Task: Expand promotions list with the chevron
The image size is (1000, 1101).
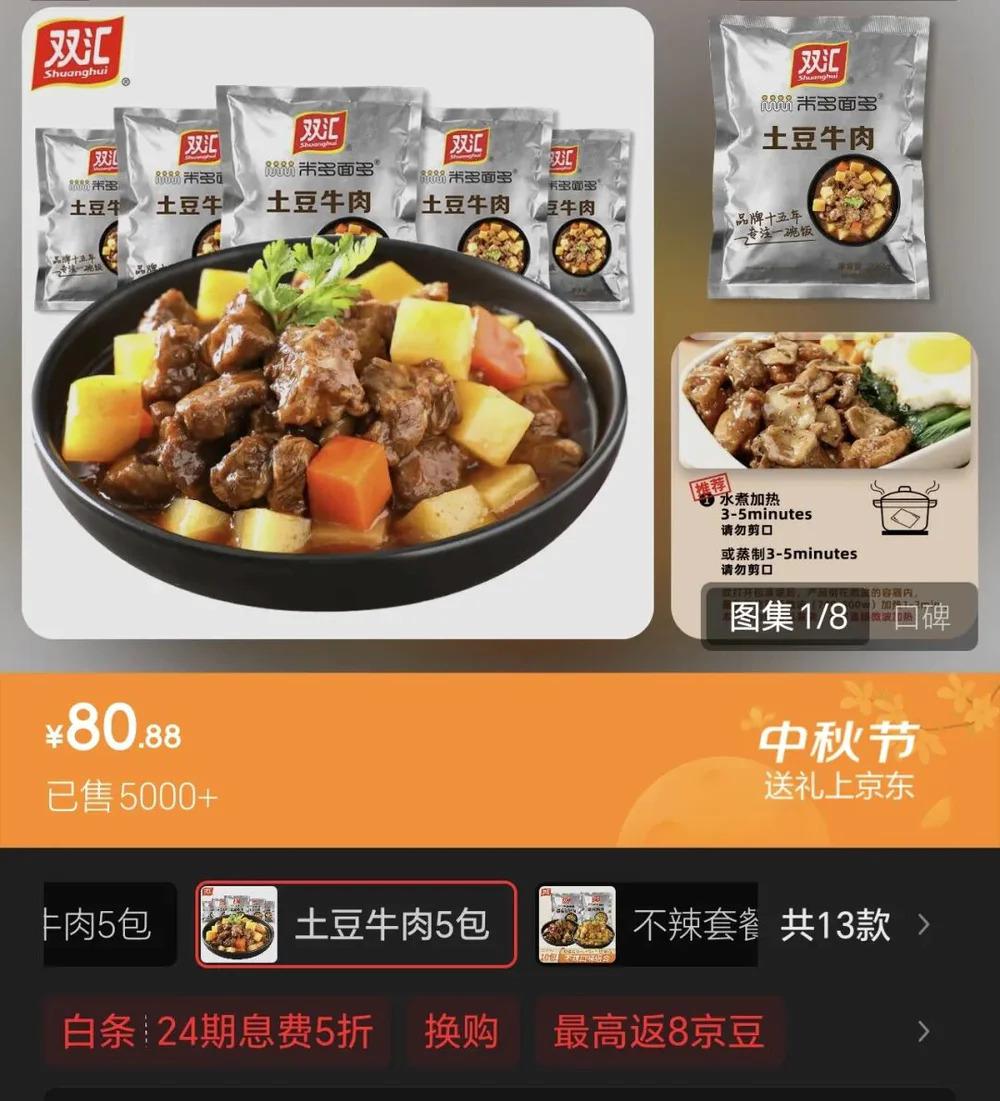Action: tap(923, 1031)
